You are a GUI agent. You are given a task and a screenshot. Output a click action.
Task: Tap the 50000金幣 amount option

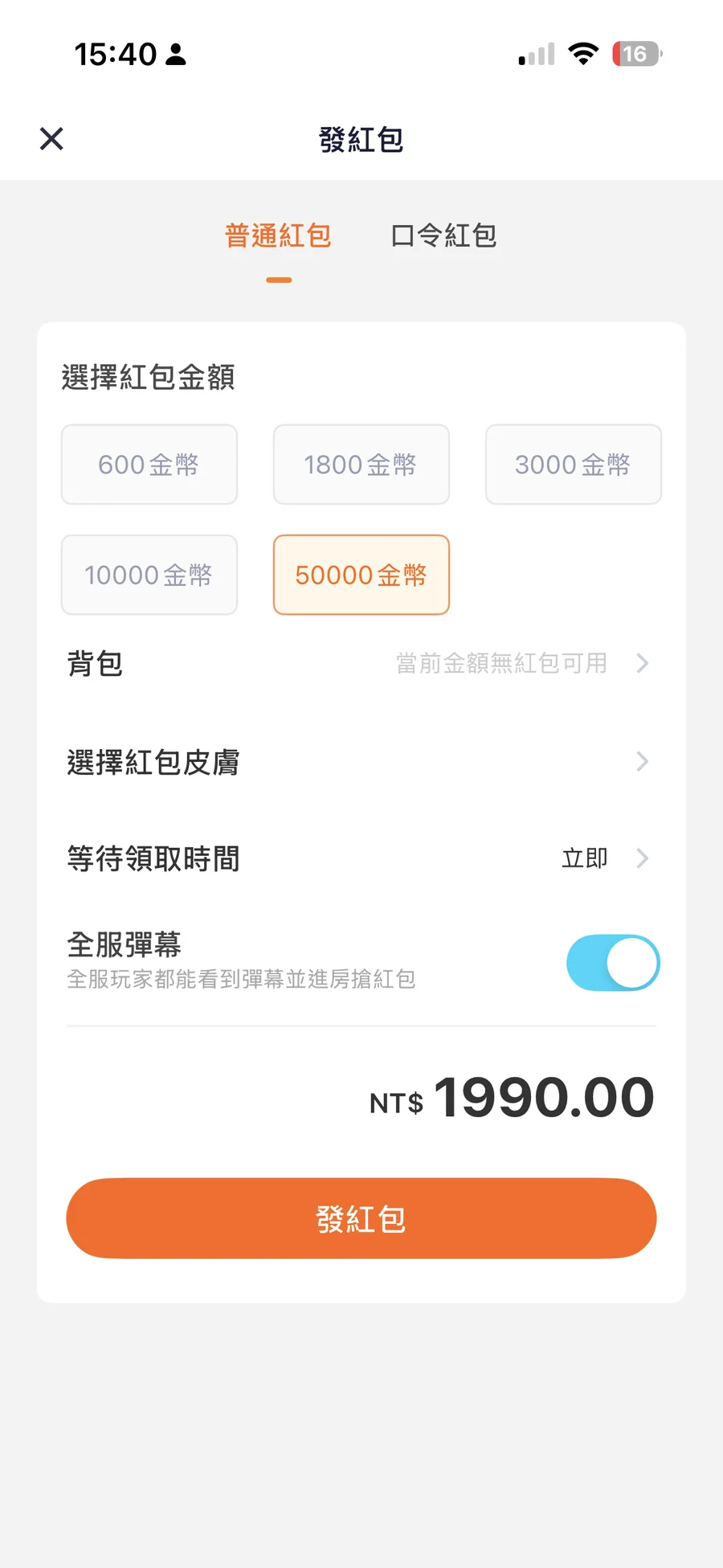tap(361, 575)
